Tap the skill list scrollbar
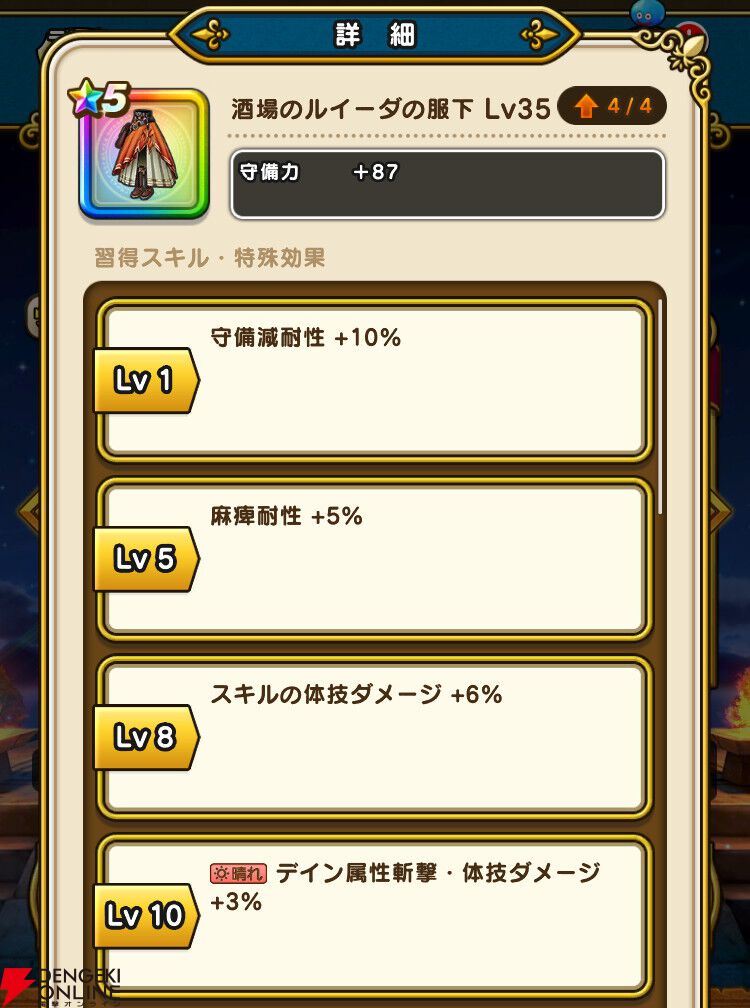This screenshot has width=750, height=1008. coord(659,406)
